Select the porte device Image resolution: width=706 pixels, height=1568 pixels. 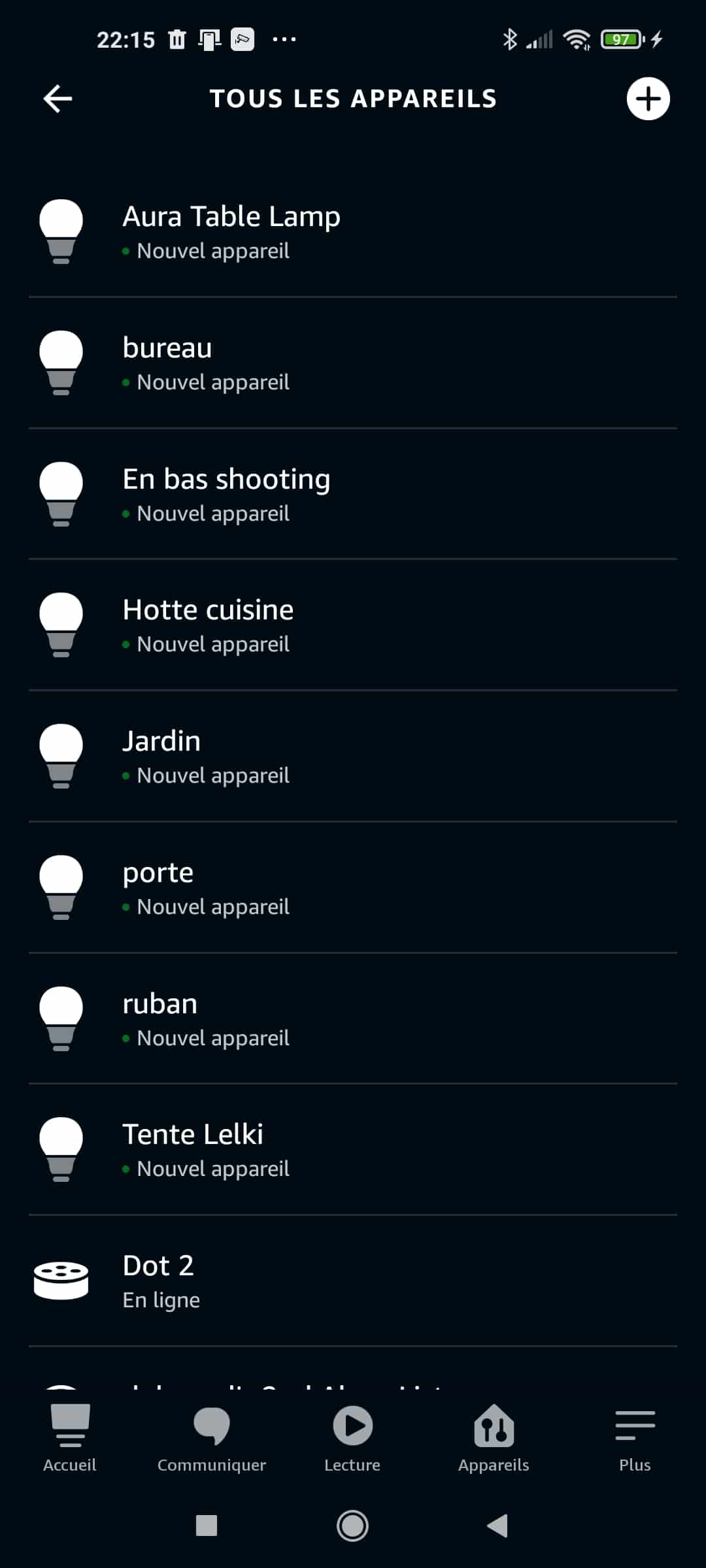point(353,888)
